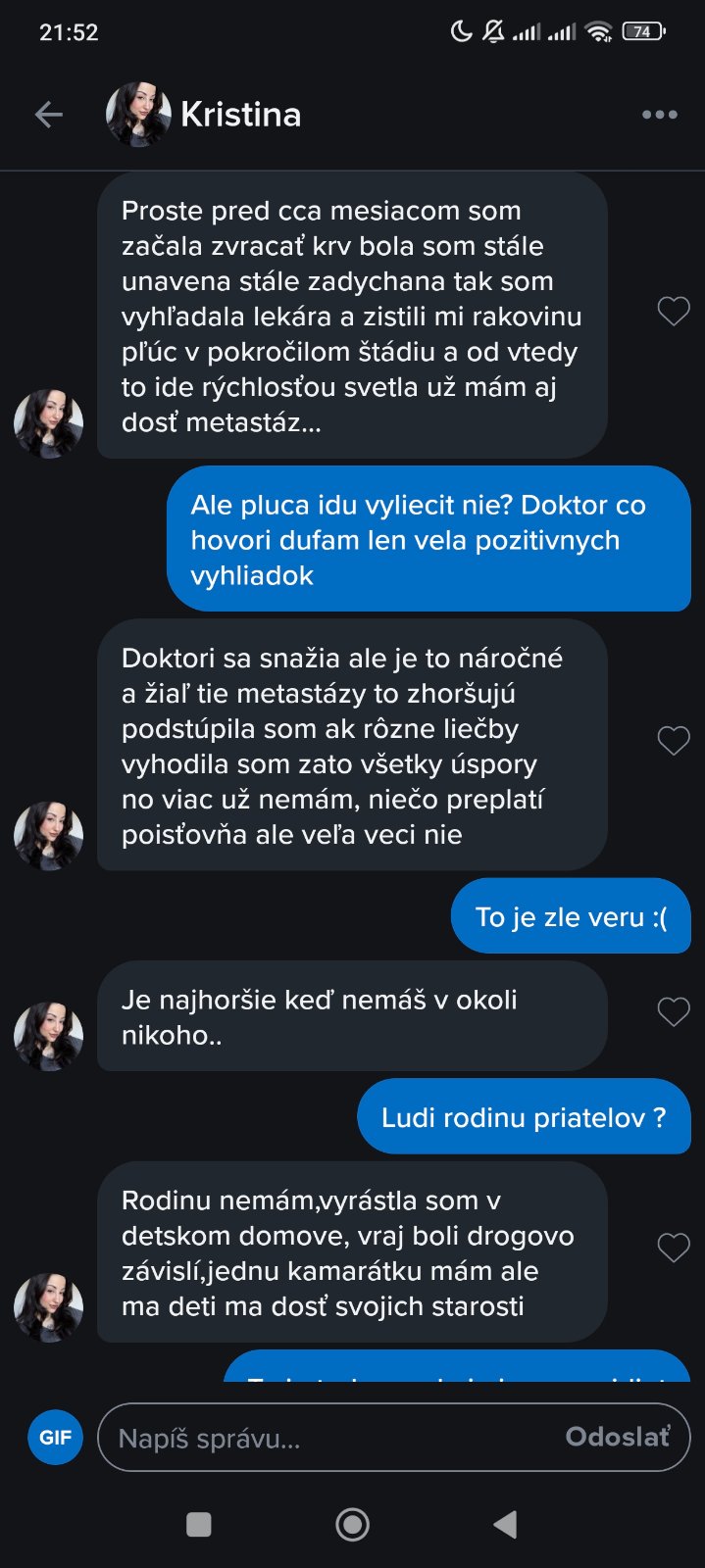Screen dimensions: 705x1568
Task: Like the message starting "Rodinu nemám"
Action: [x=674, y=1248]
